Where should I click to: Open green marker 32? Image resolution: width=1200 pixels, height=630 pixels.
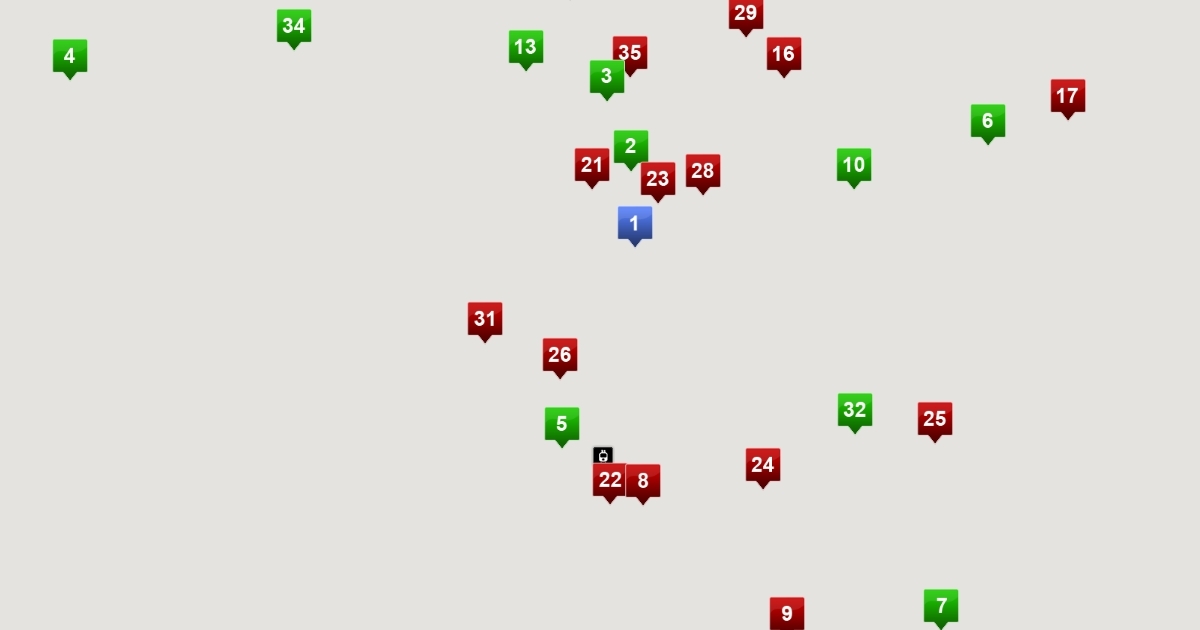pyautogui.click(x=854, y=411)
